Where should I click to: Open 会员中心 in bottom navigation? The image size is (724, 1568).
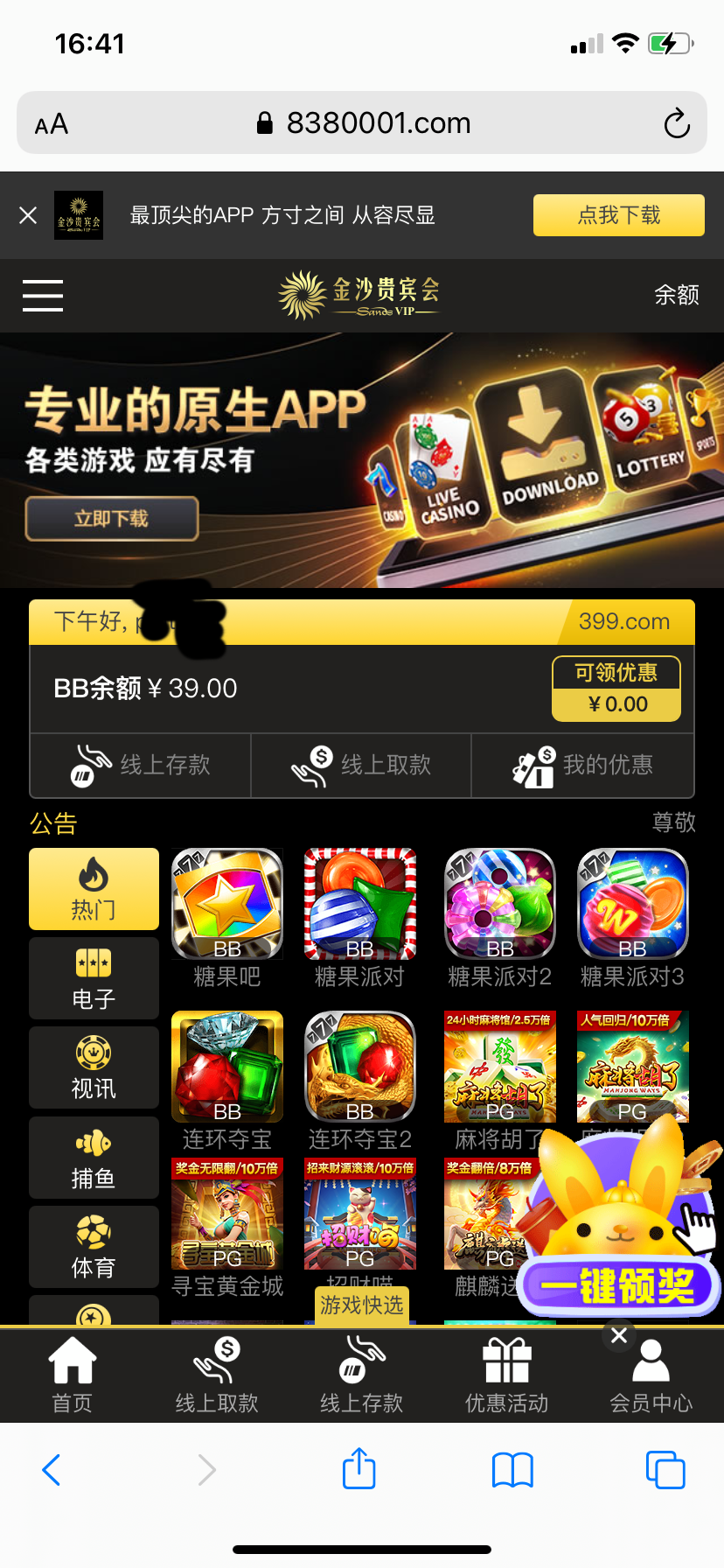pyautogui.click(x=651, y=1375)
